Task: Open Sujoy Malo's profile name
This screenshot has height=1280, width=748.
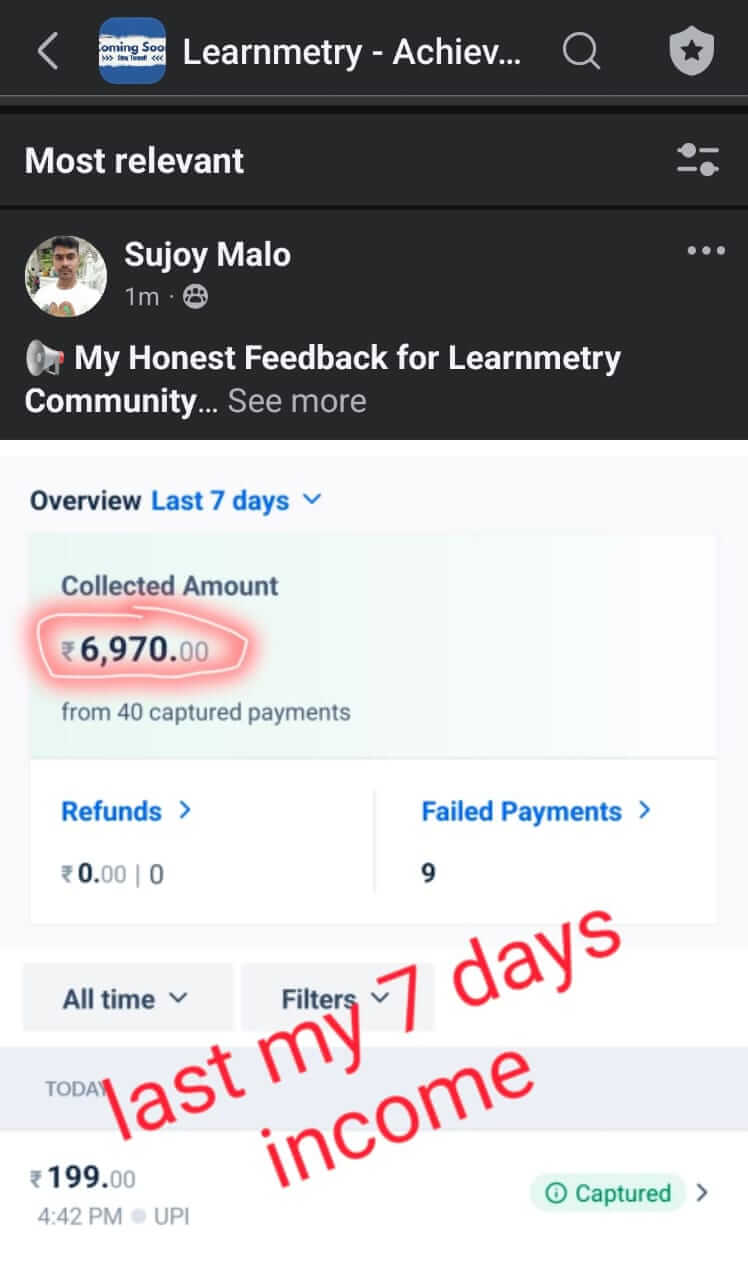Action: pyautogui.click(x=207, y=255)
